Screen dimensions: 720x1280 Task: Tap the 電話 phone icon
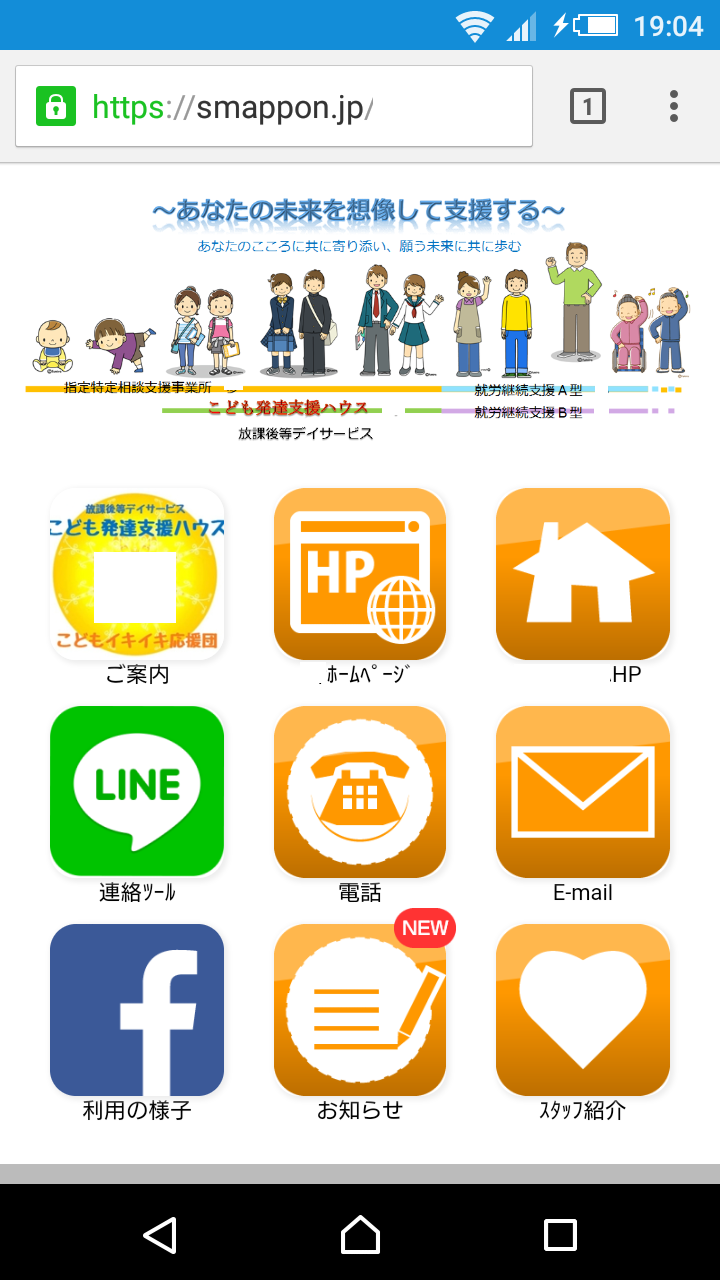point(360,791)
